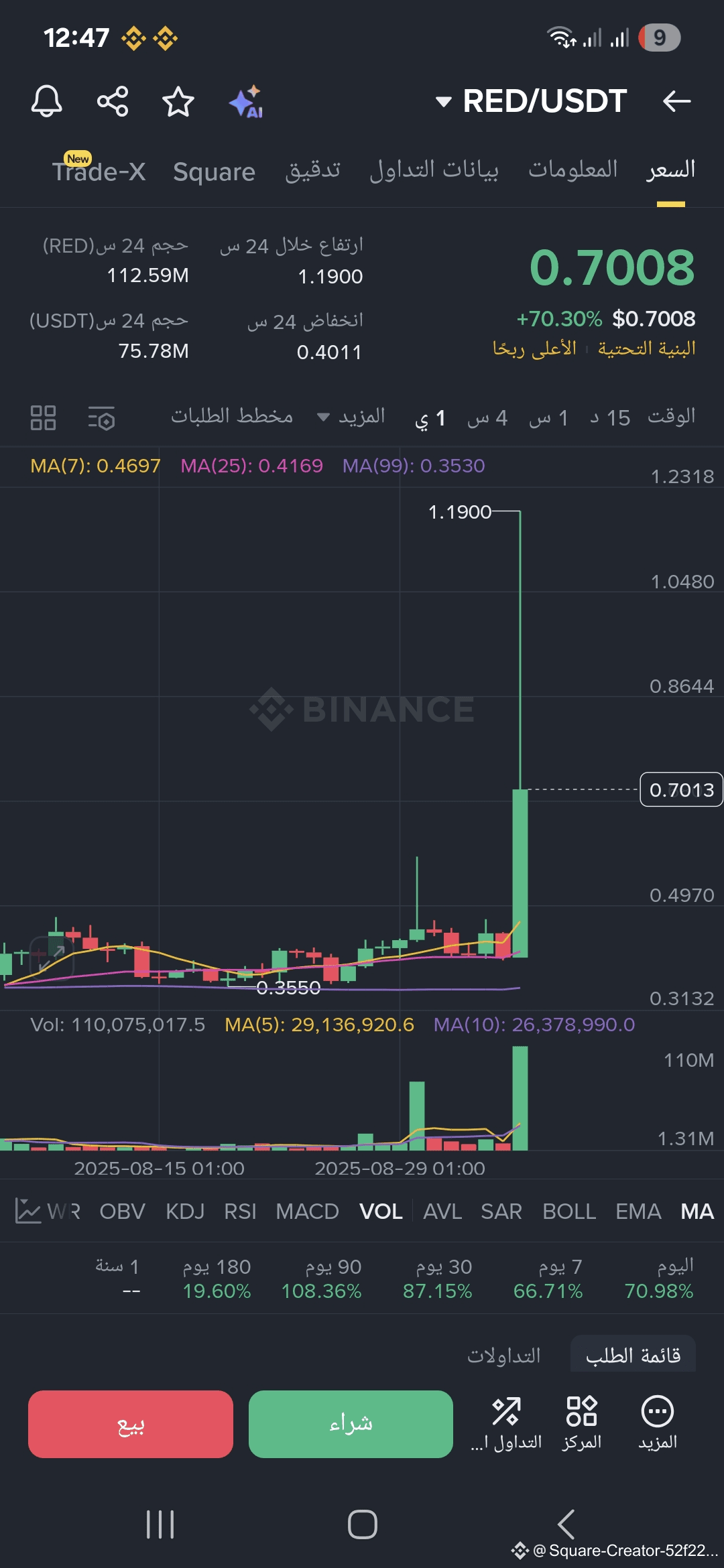Open the AI assistant icon
This screenshot has height=1568, width=724.
246,101
